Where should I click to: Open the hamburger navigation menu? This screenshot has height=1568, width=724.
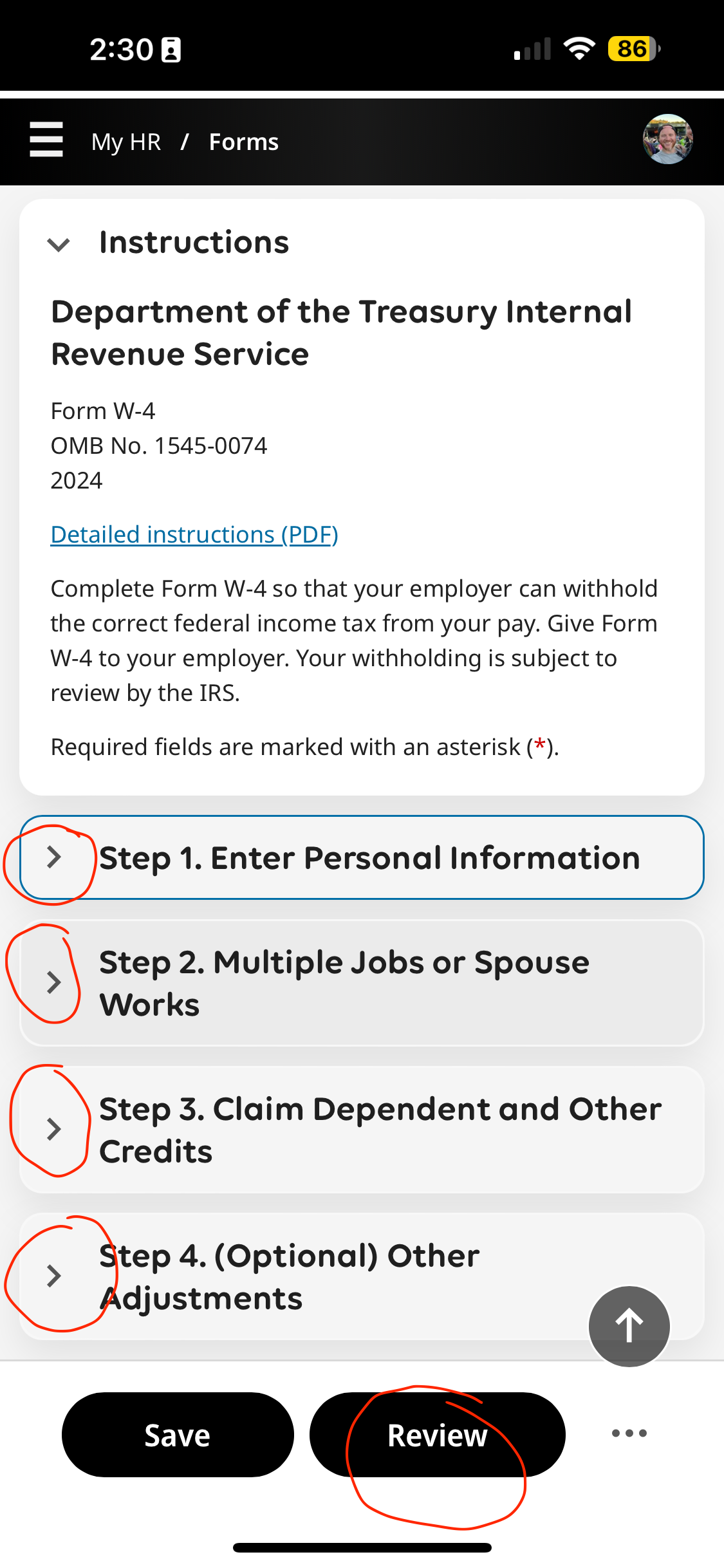[x=46, y=140]
